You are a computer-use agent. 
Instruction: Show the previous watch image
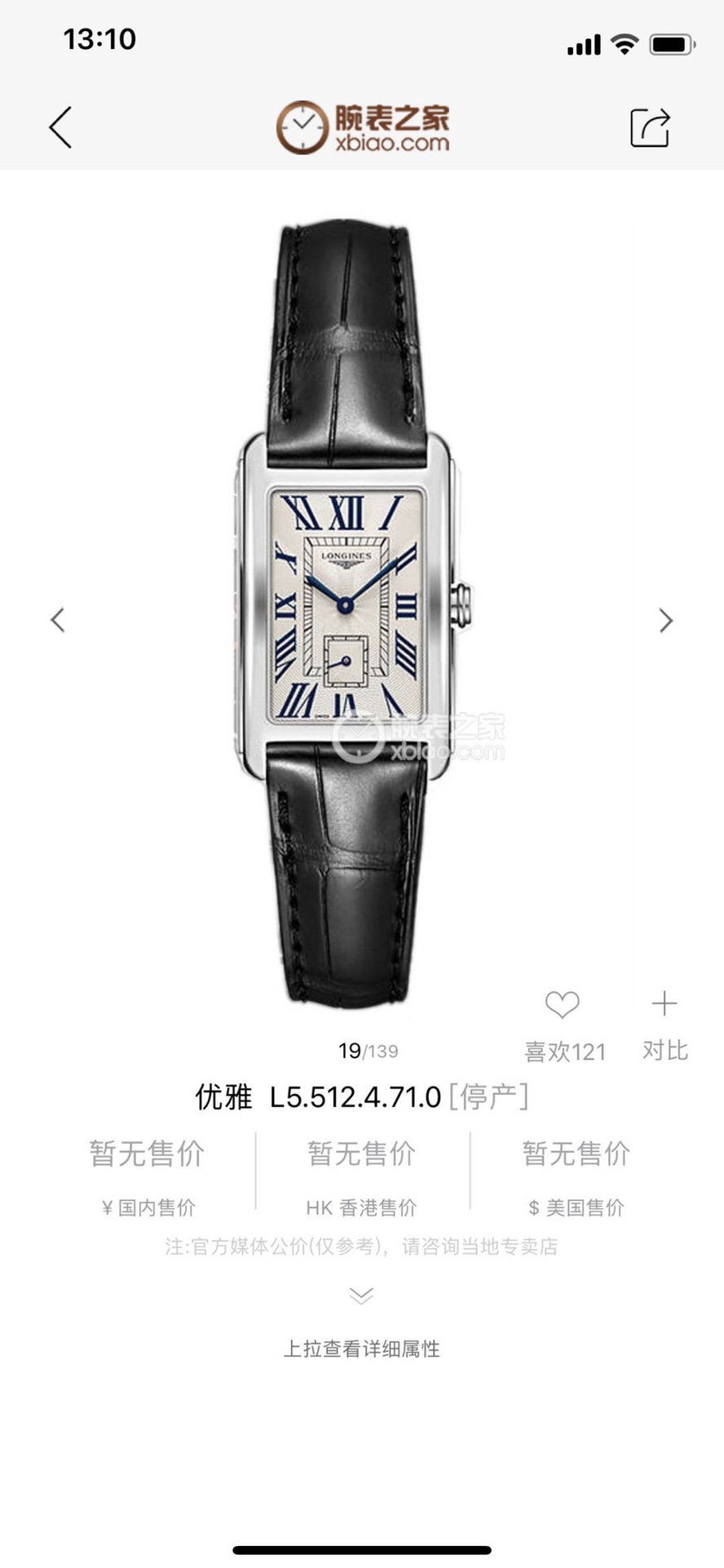(57, 620)
